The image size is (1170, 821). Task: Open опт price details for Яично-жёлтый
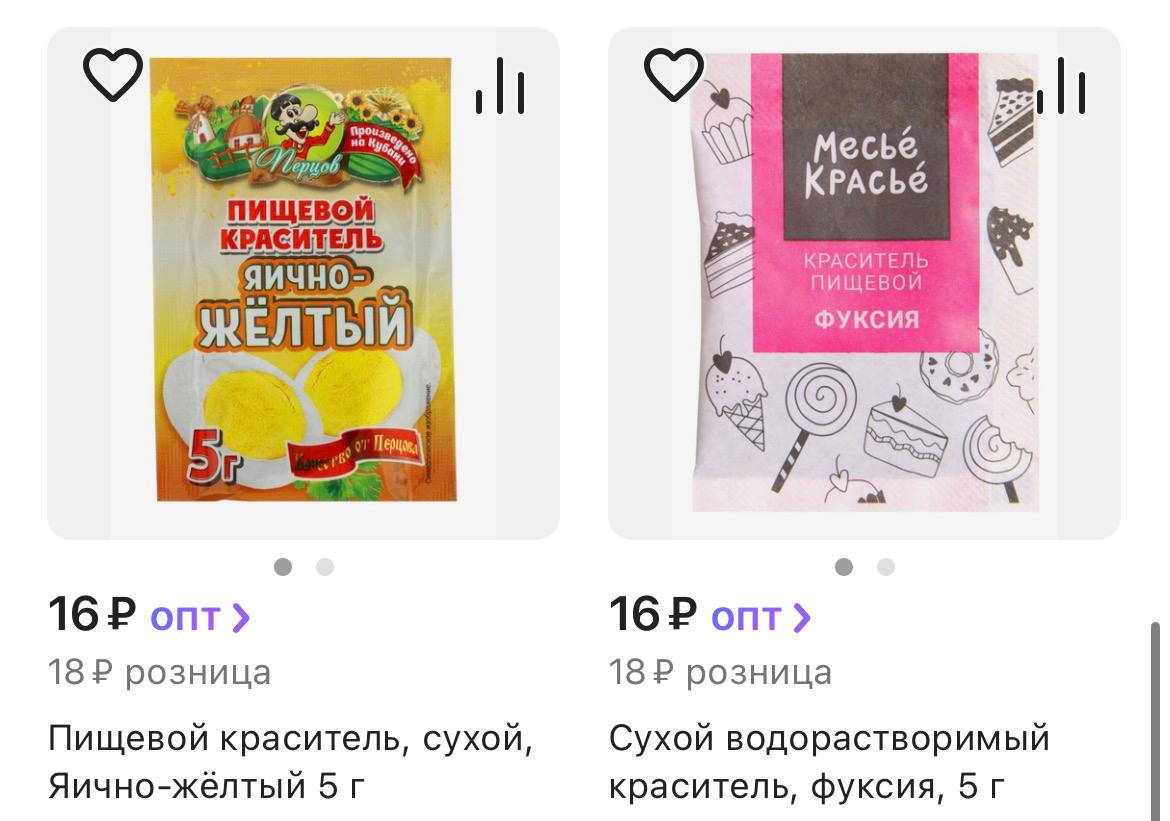pos(199,617)
